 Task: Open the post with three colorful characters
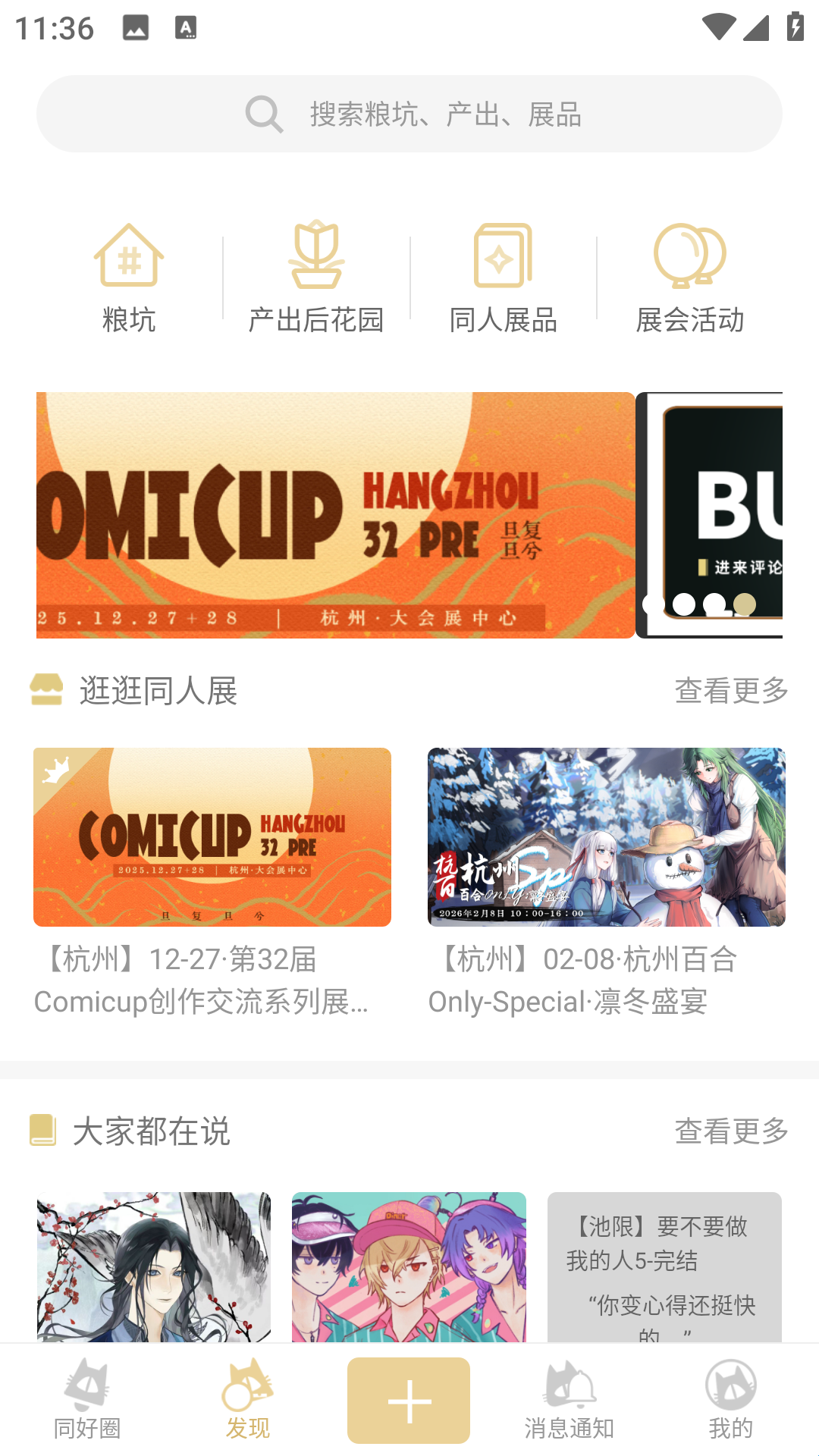pyautogui.click(x=409, y=1266)
